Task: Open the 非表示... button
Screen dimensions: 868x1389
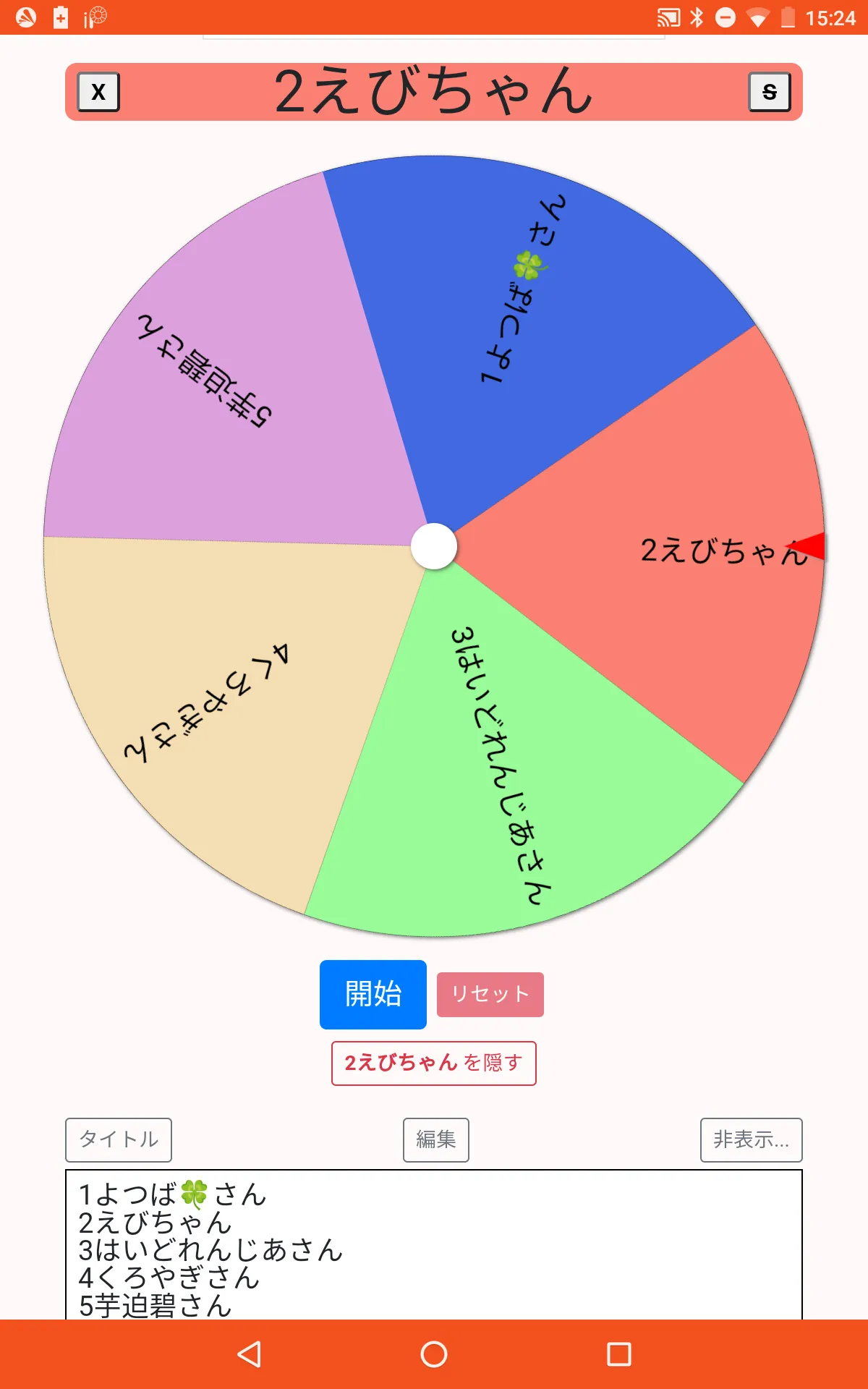Action: 751,1139
